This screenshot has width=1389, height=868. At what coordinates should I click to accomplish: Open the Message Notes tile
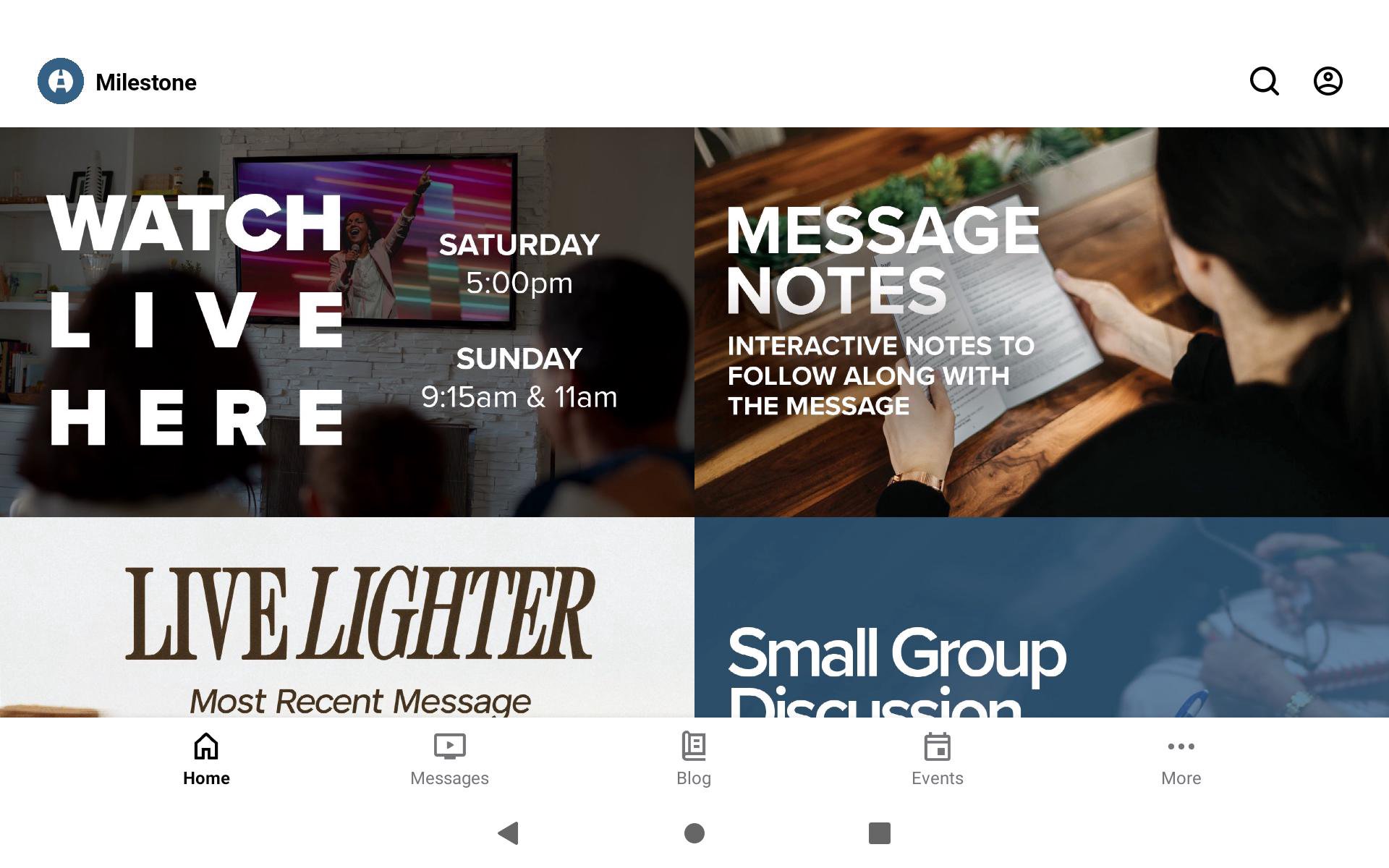[x=1042, y=322]
